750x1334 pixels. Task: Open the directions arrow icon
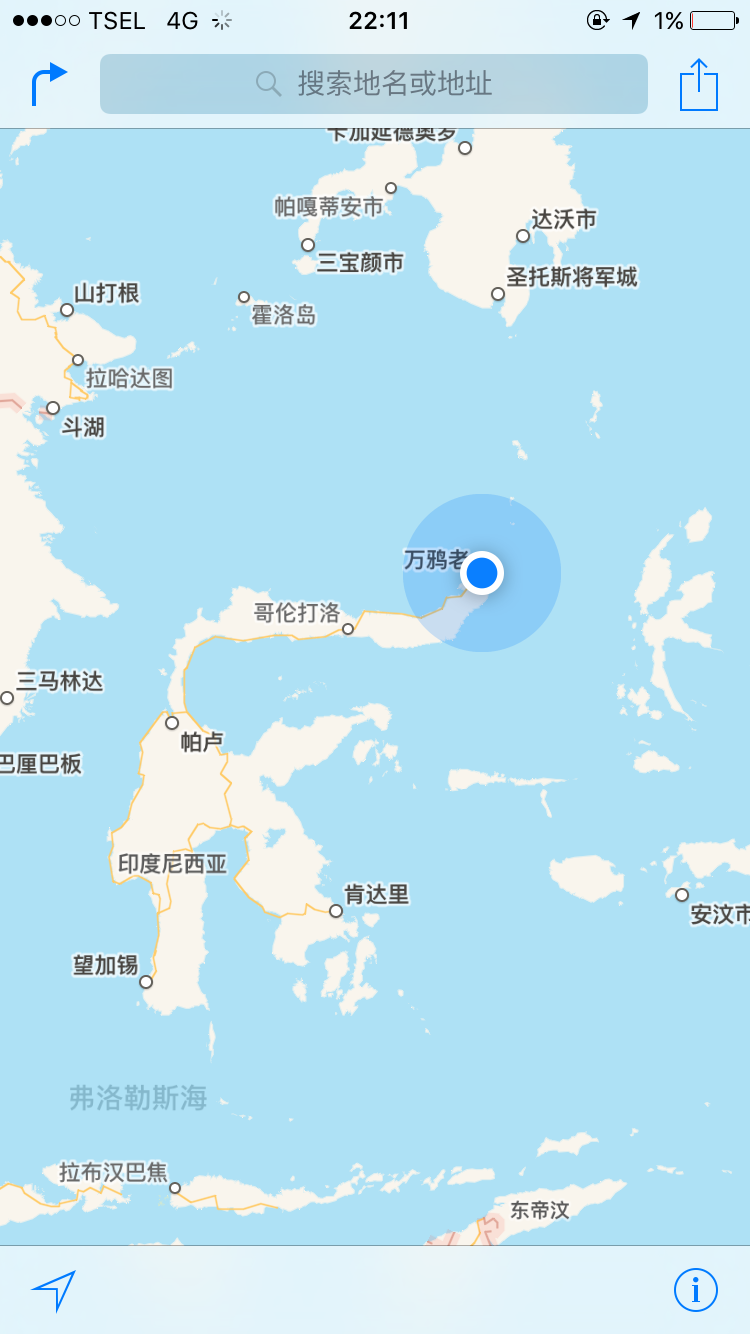tap(49, 84)
